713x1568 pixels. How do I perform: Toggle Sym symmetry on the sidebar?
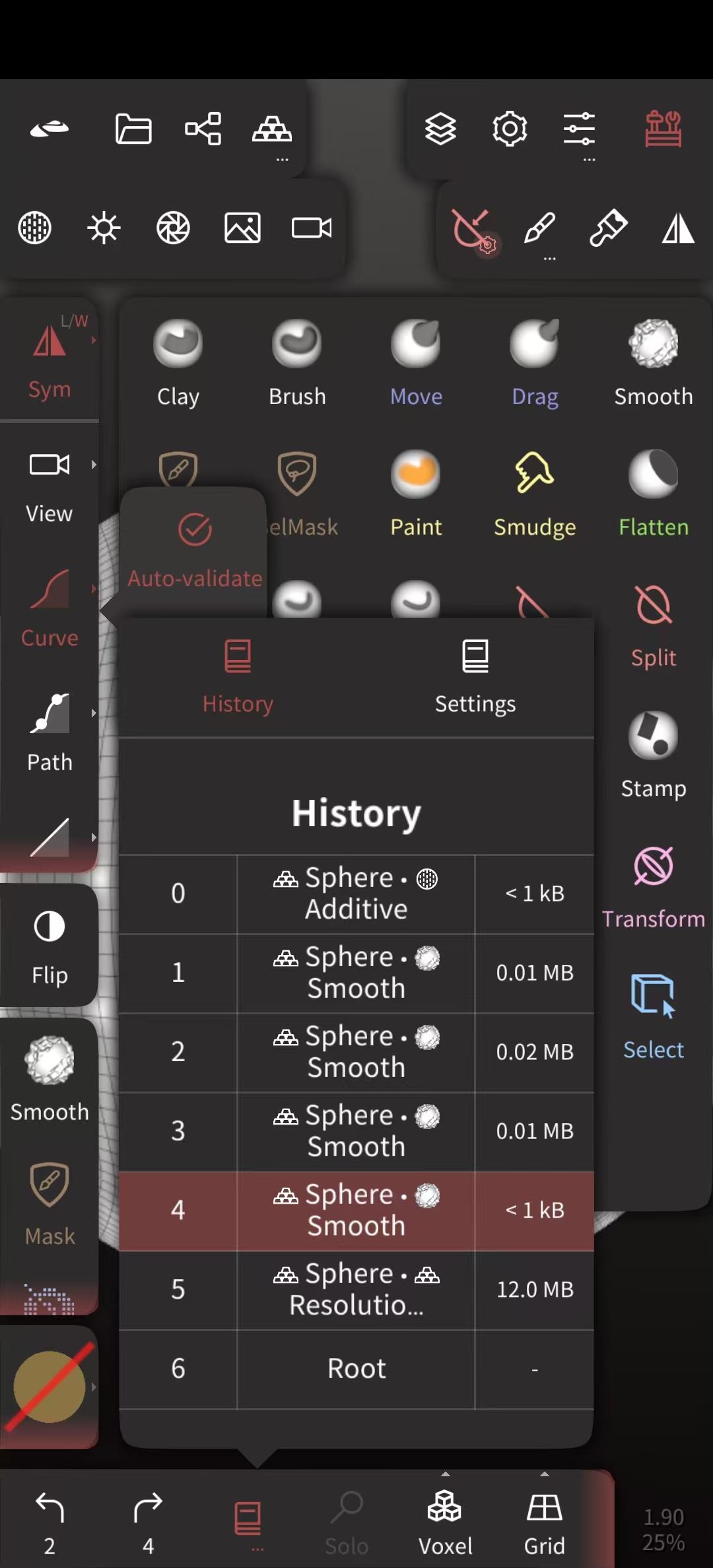[50, 360]
